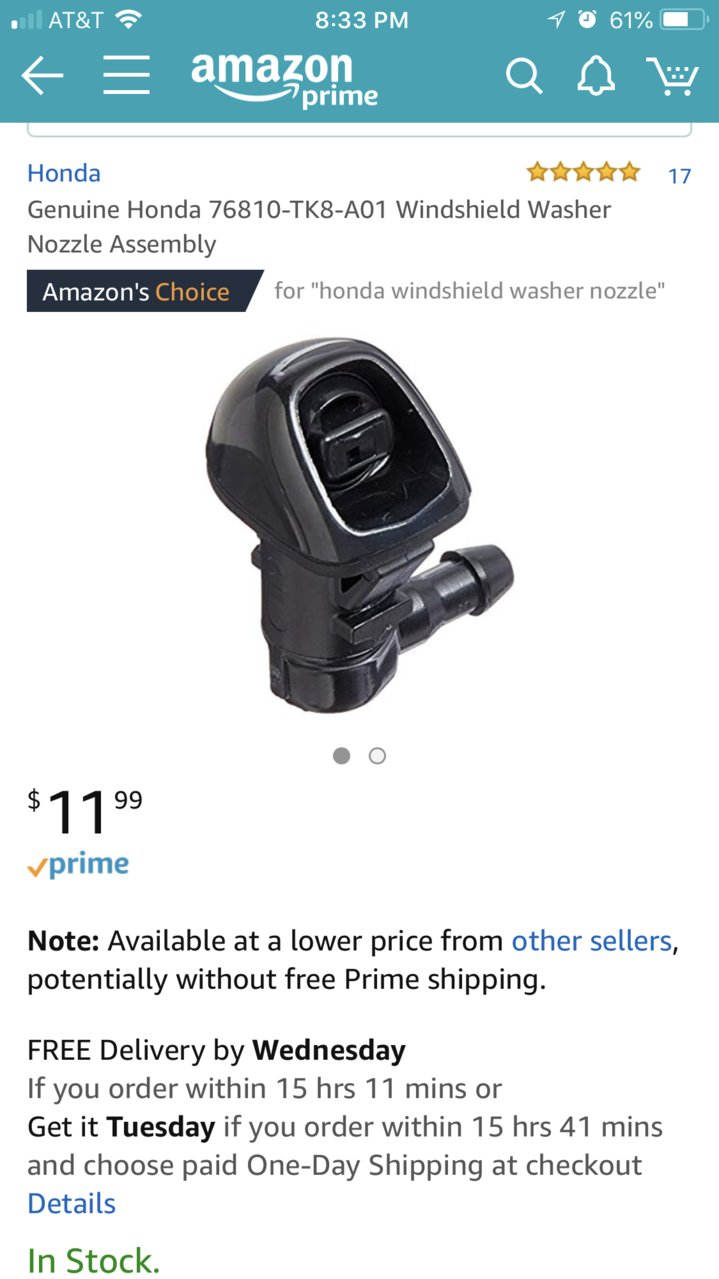719x1279 pixels.
Task: Go back using the arrow icon
Action: pyautogui.click(x=42, y=77)
